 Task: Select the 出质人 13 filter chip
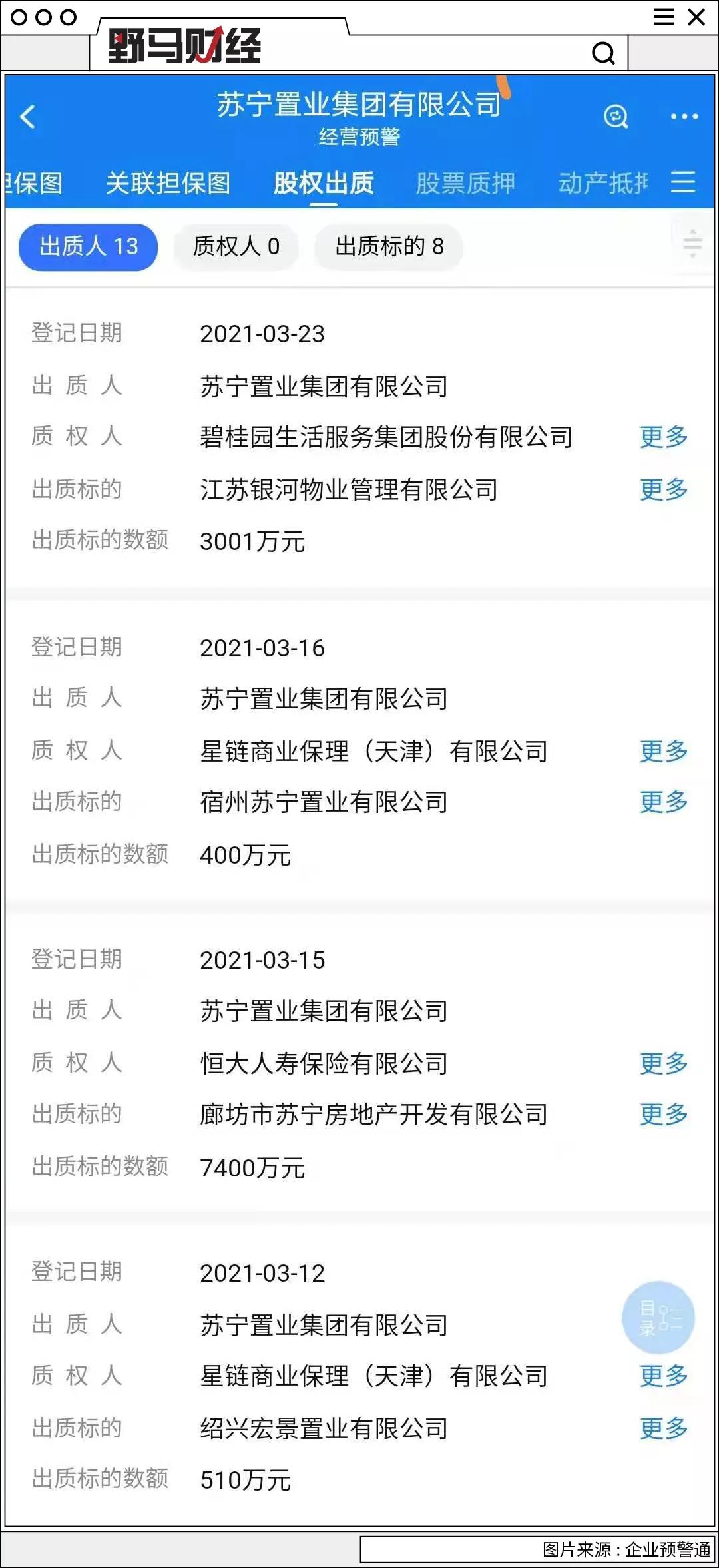[87, 247]
